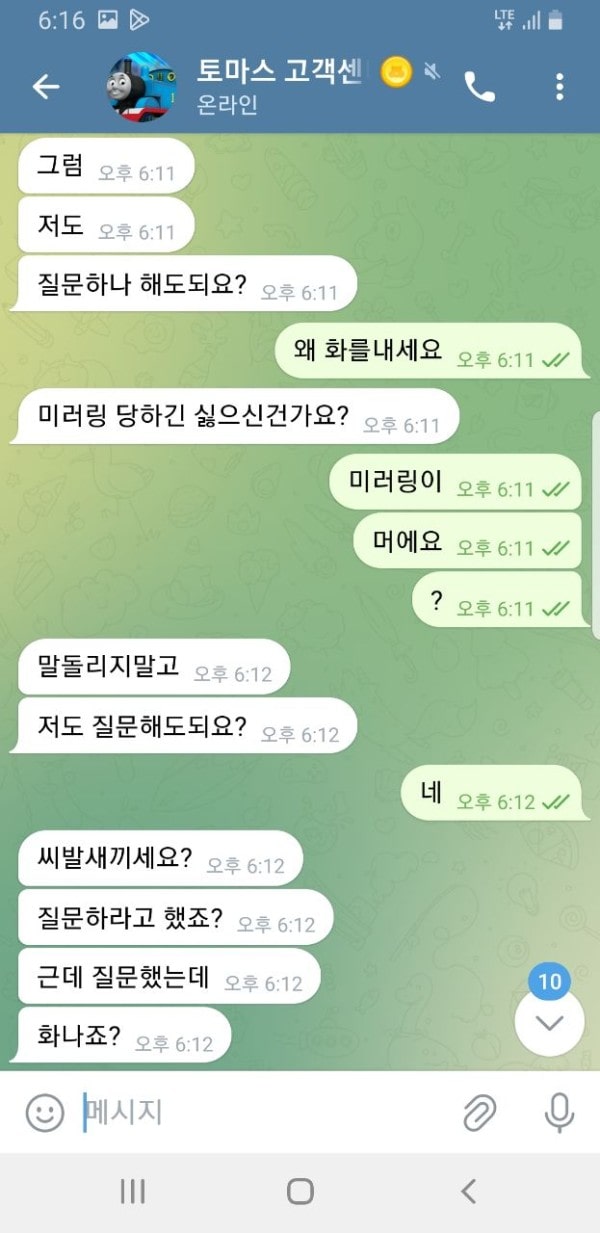Open the emoji picker

45,1112
